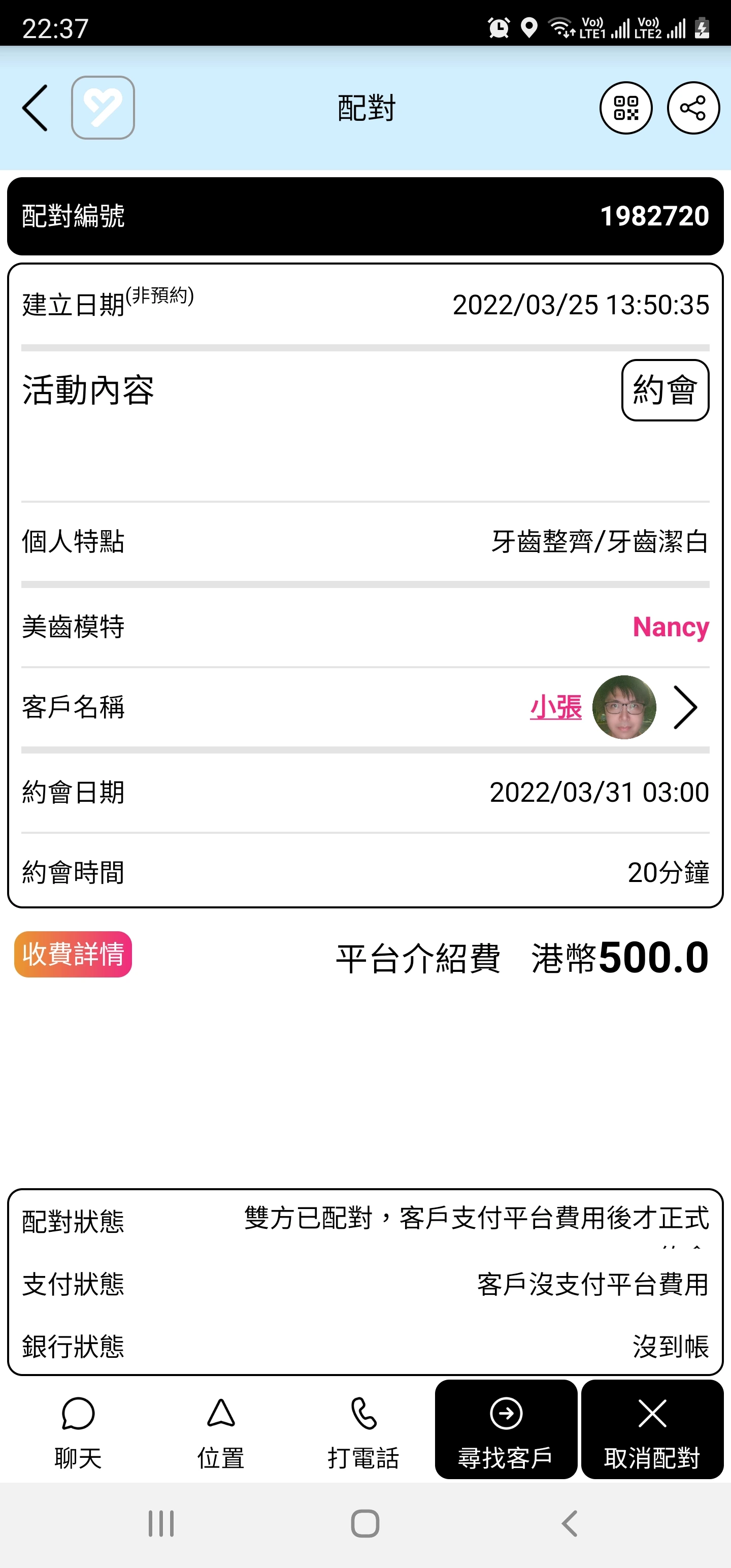Switch focus to the 配對 title bar

(x=365, y=107)
